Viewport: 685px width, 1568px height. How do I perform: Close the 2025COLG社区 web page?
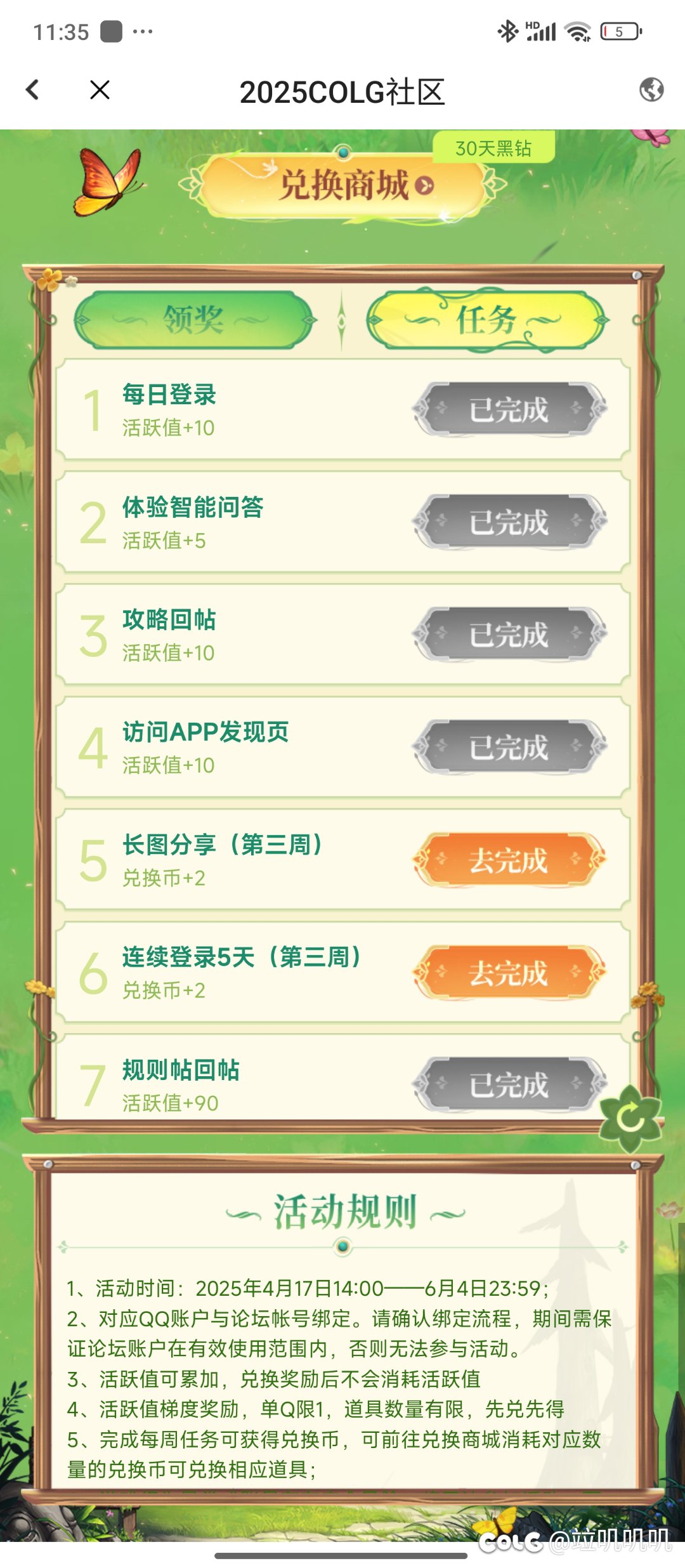pos(100,90)
